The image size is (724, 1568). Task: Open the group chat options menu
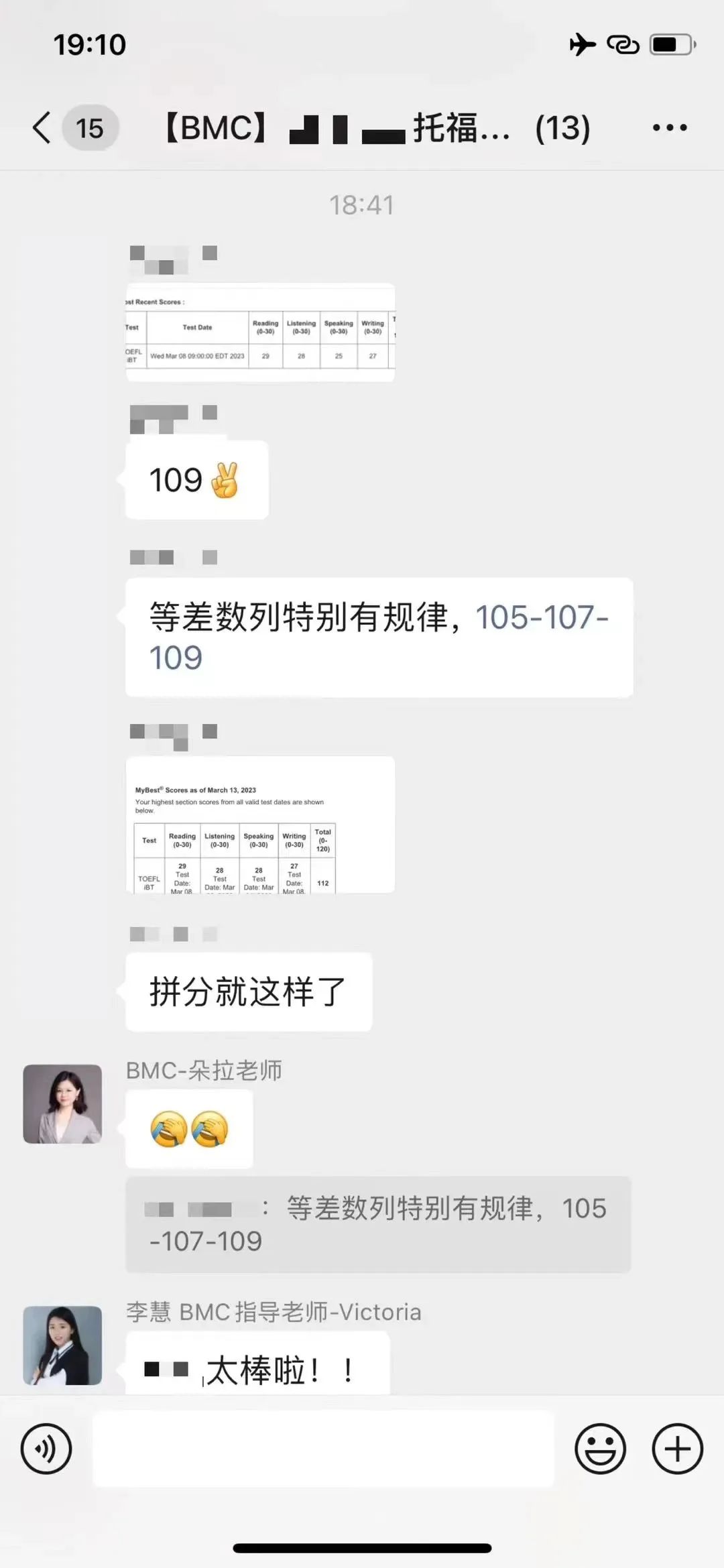pyautogui.click(x=669, y=127)
